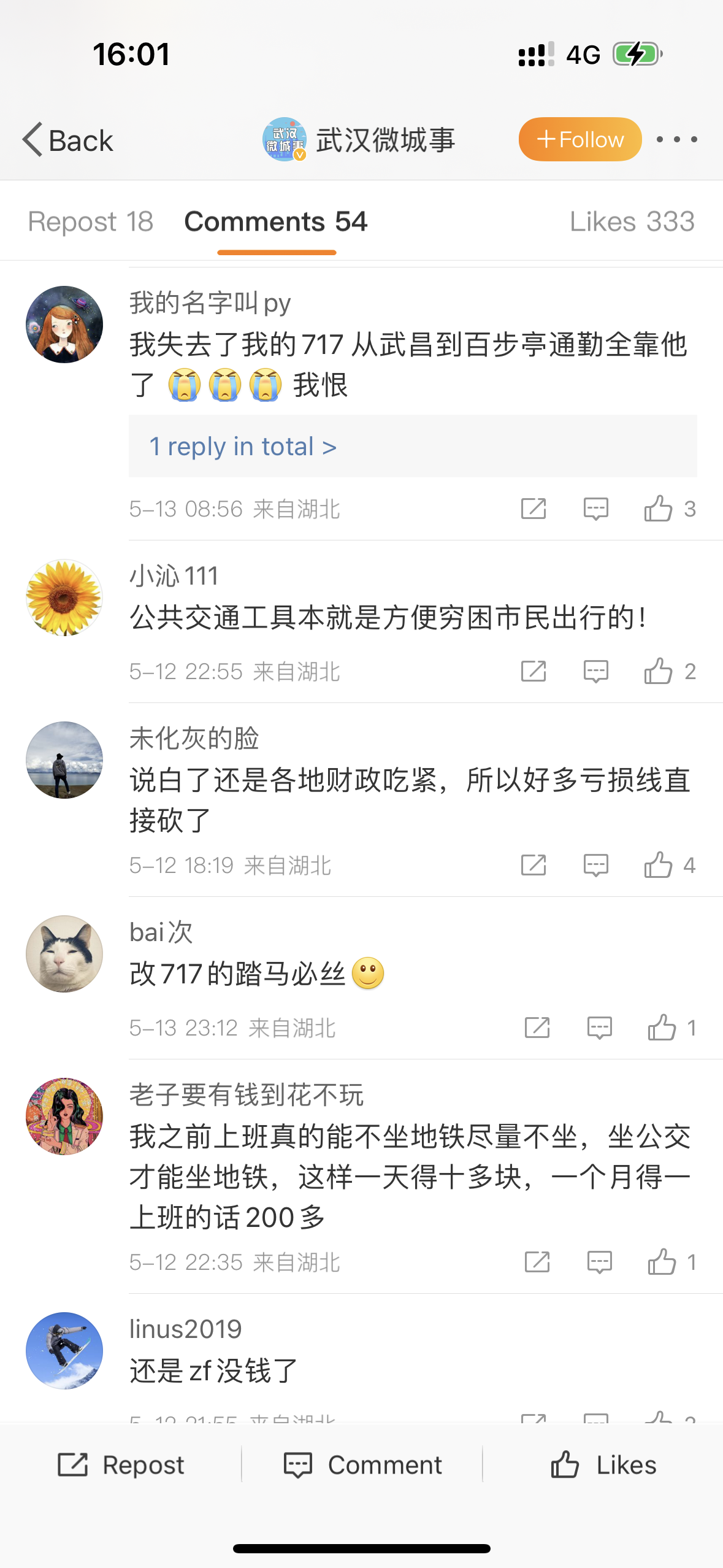Tap Repost in the bottom bar
The width and height of the screenshot is (723, 1568).
pos(121,1465)
